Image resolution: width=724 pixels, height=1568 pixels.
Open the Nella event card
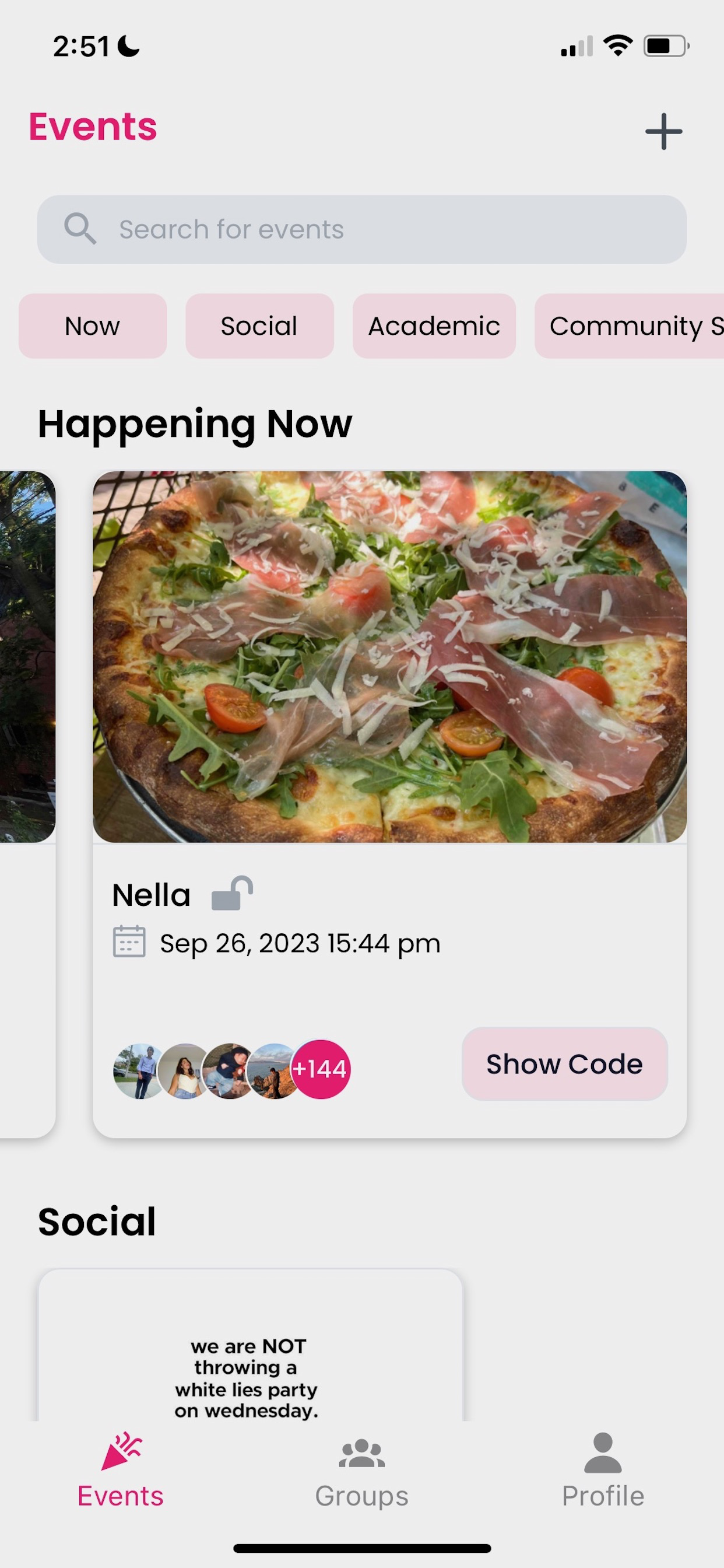click(389, 657)
